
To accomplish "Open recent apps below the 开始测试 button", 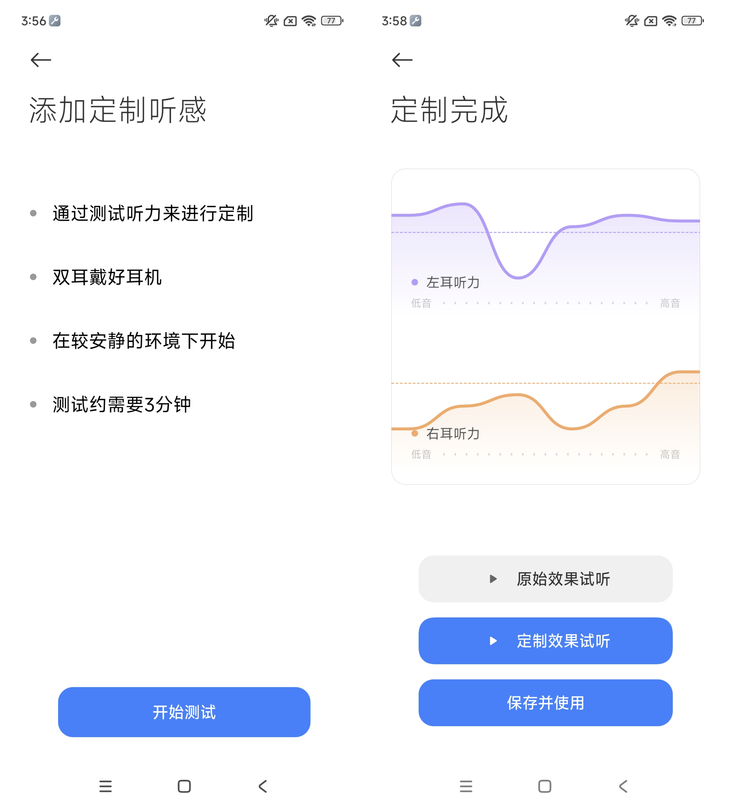I will pos(105,787).
